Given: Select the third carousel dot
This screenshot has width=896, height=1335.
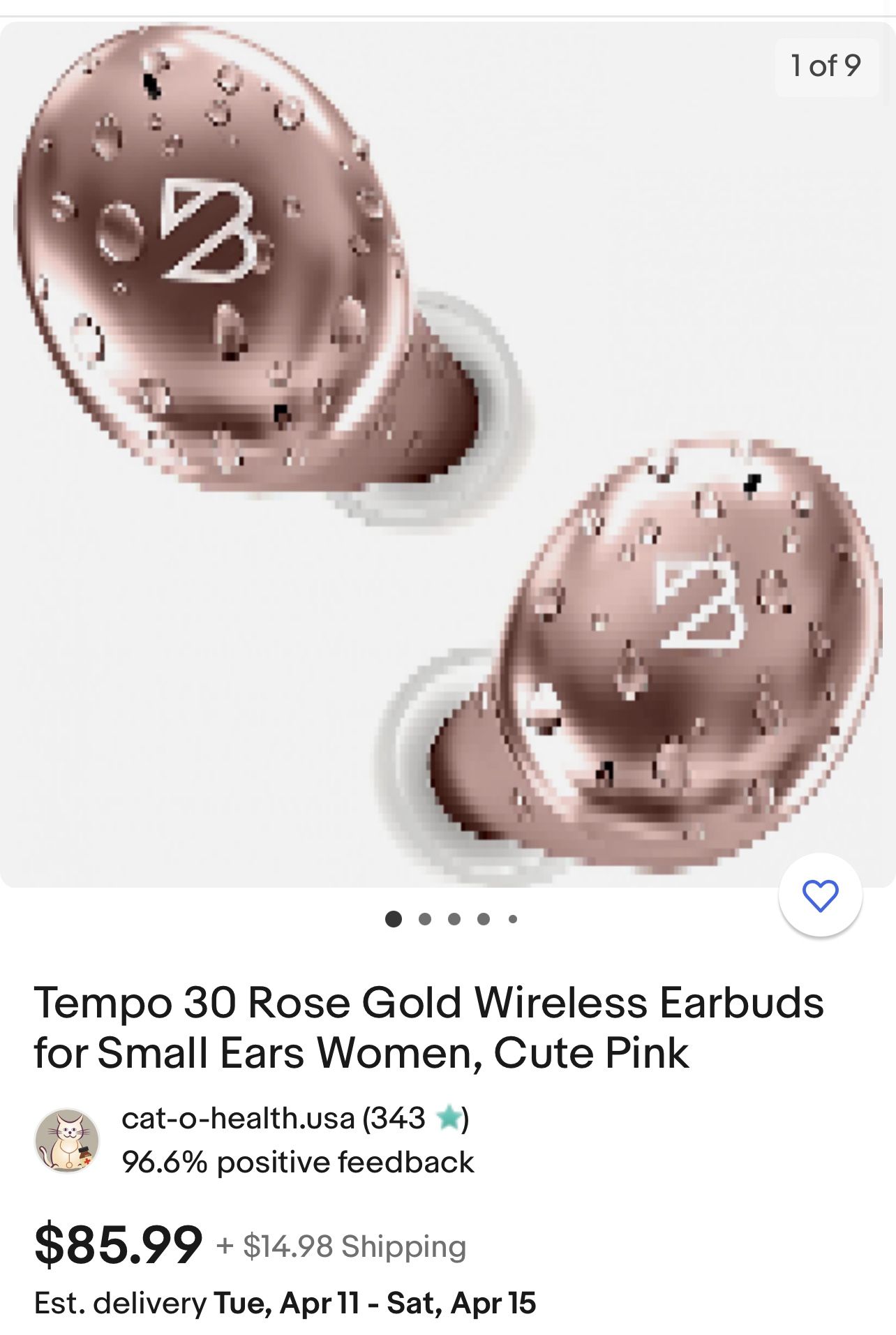Looking at the screenshot, I should coord(452,919).
